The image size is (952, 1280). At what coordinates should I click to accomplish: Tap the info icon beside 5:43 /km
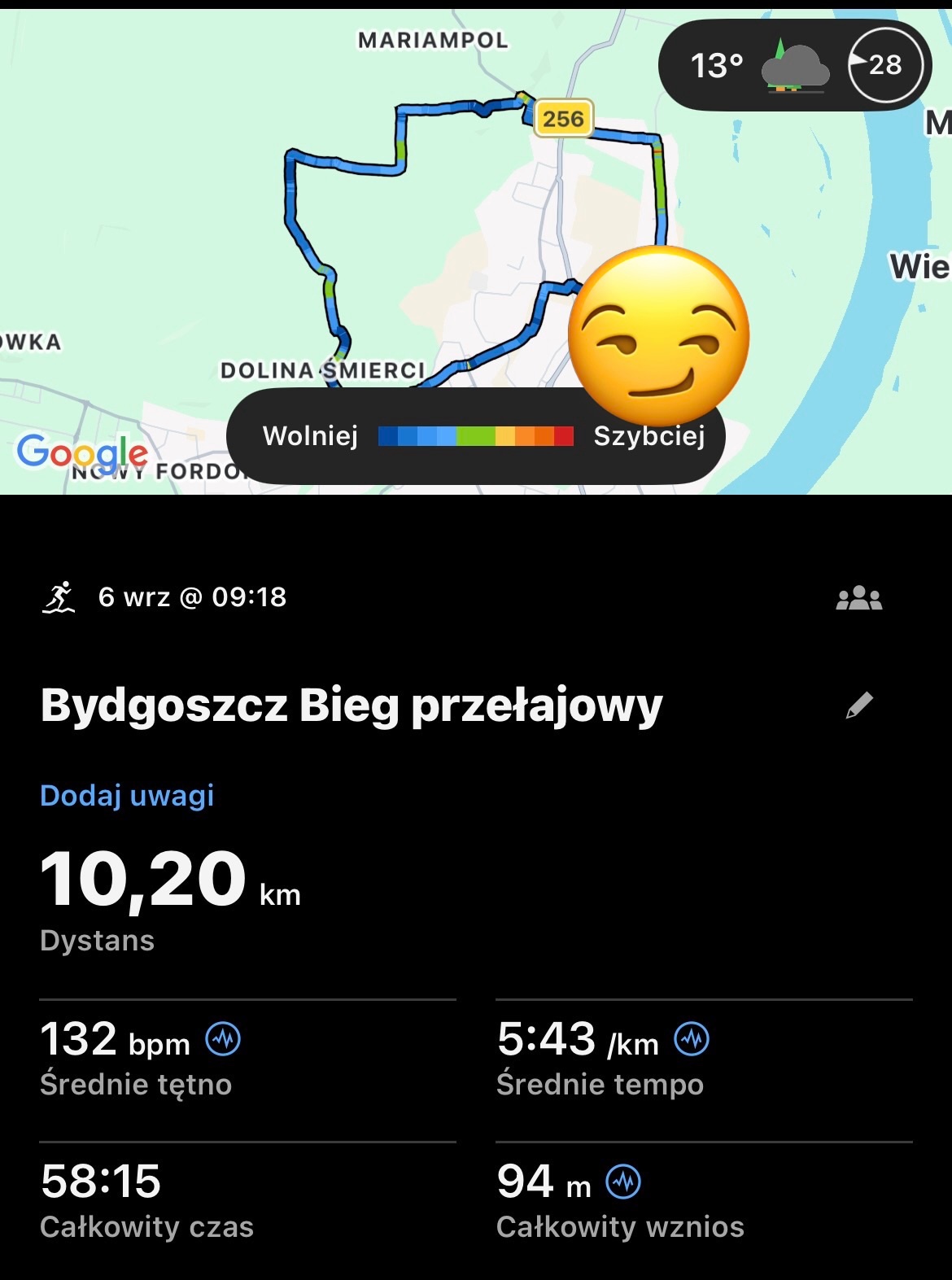click(x=692, y=1039)
